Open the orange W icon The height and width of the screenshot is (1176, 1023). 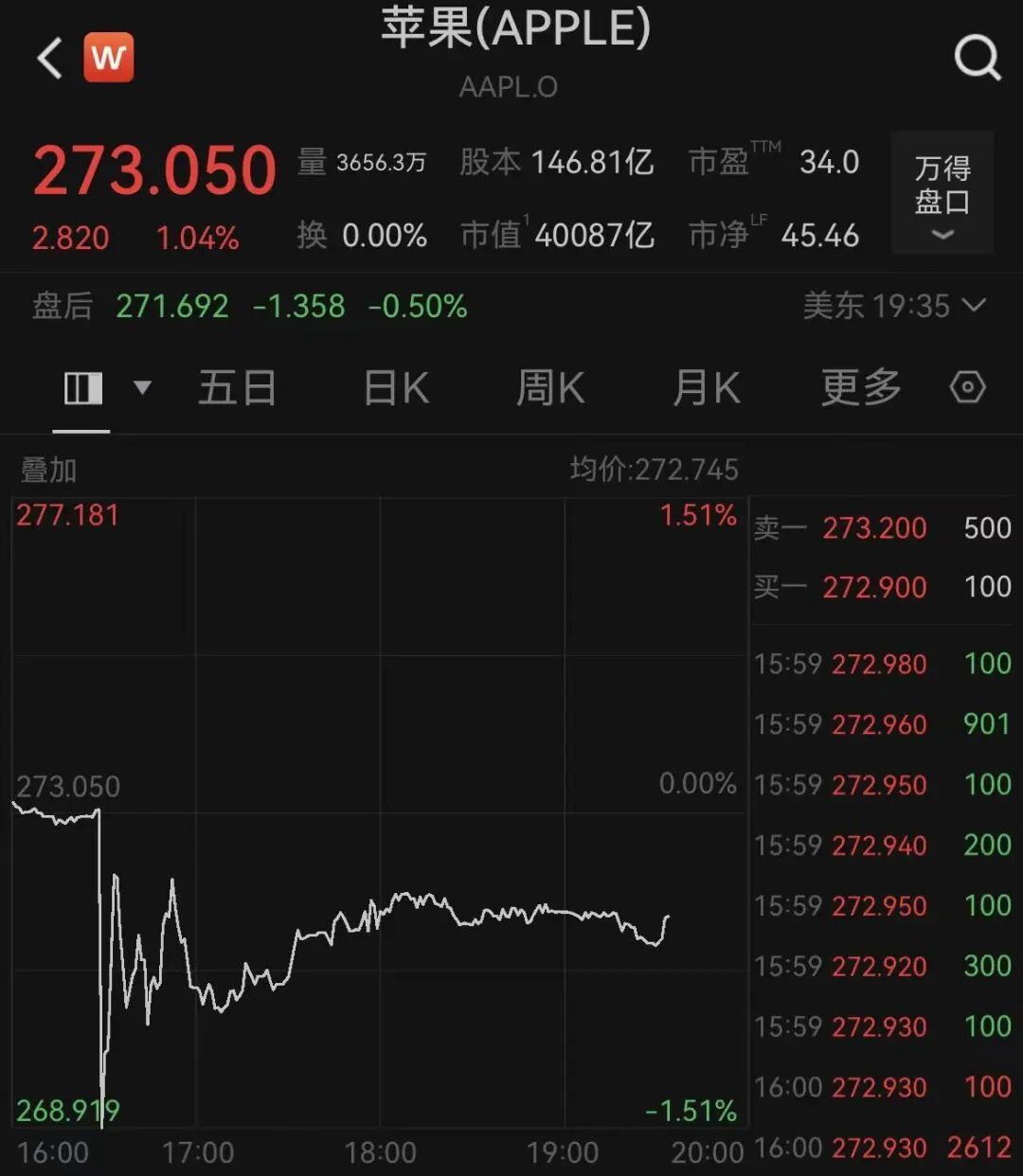tap(109, 58)
